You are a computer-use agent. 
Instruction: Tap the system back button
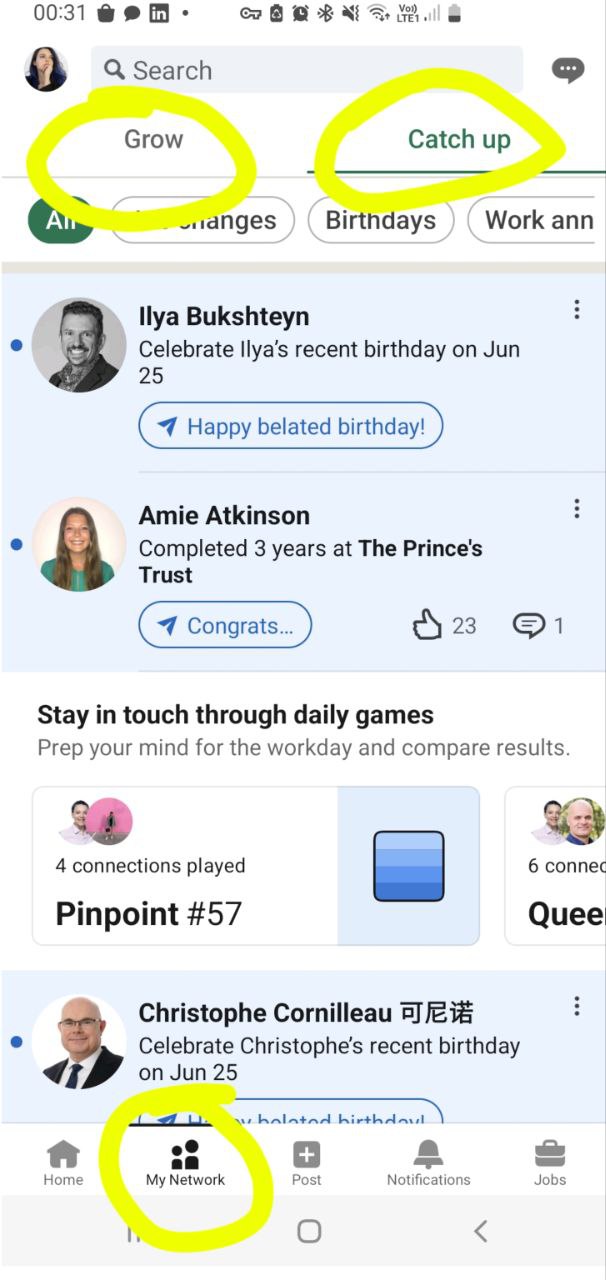pyautogui.click(x=481, y=1231)
